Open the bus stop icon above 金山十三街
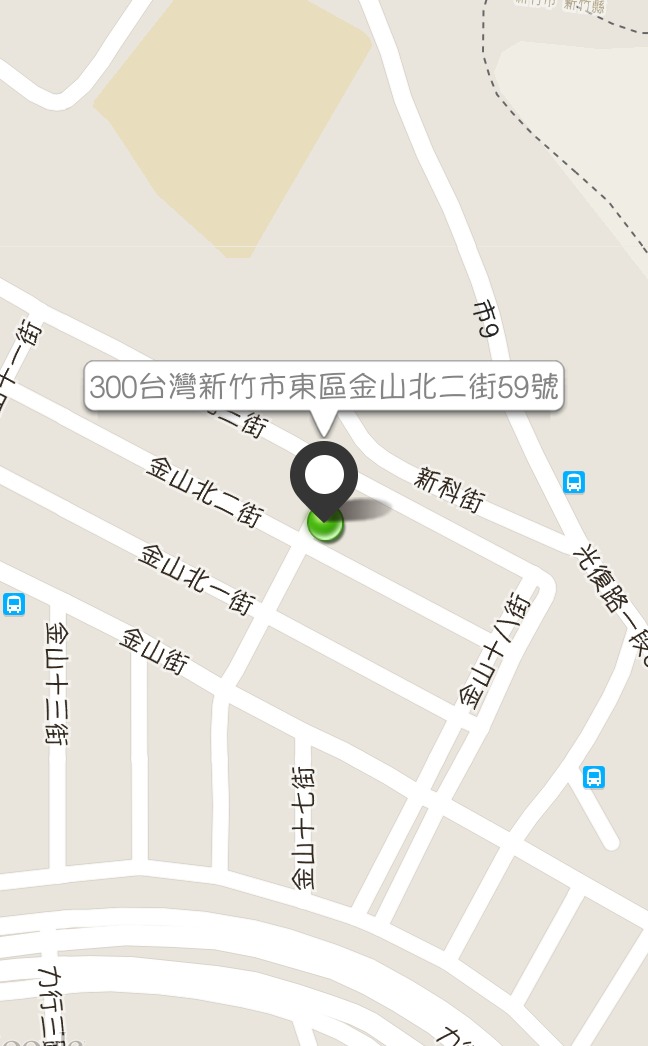Viewport: 648px width, 1046px height. point(14,604)
